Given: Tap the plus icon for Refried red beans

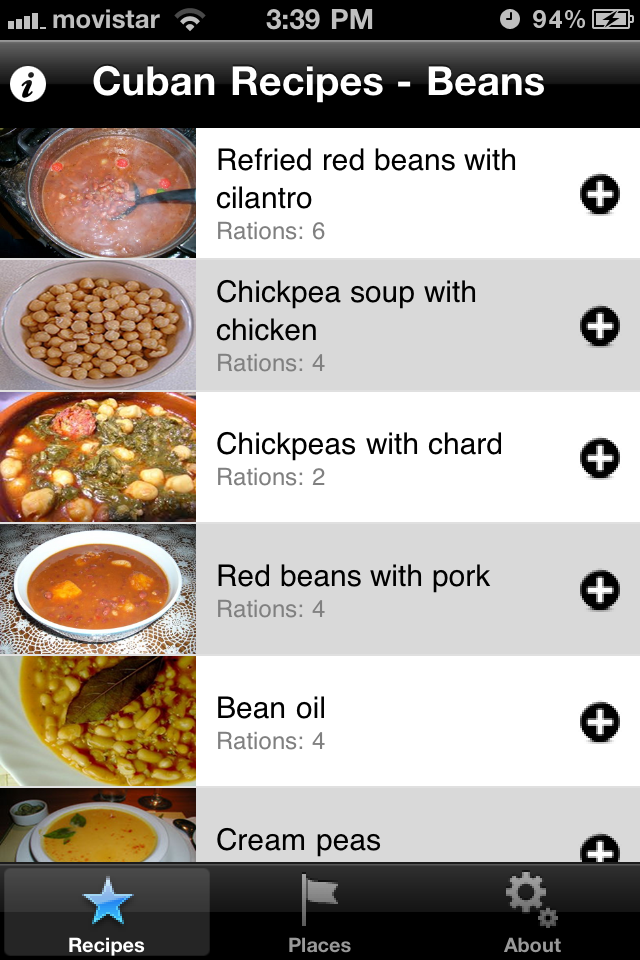Looking at the screenshot, I should click(x=600, y=195).
